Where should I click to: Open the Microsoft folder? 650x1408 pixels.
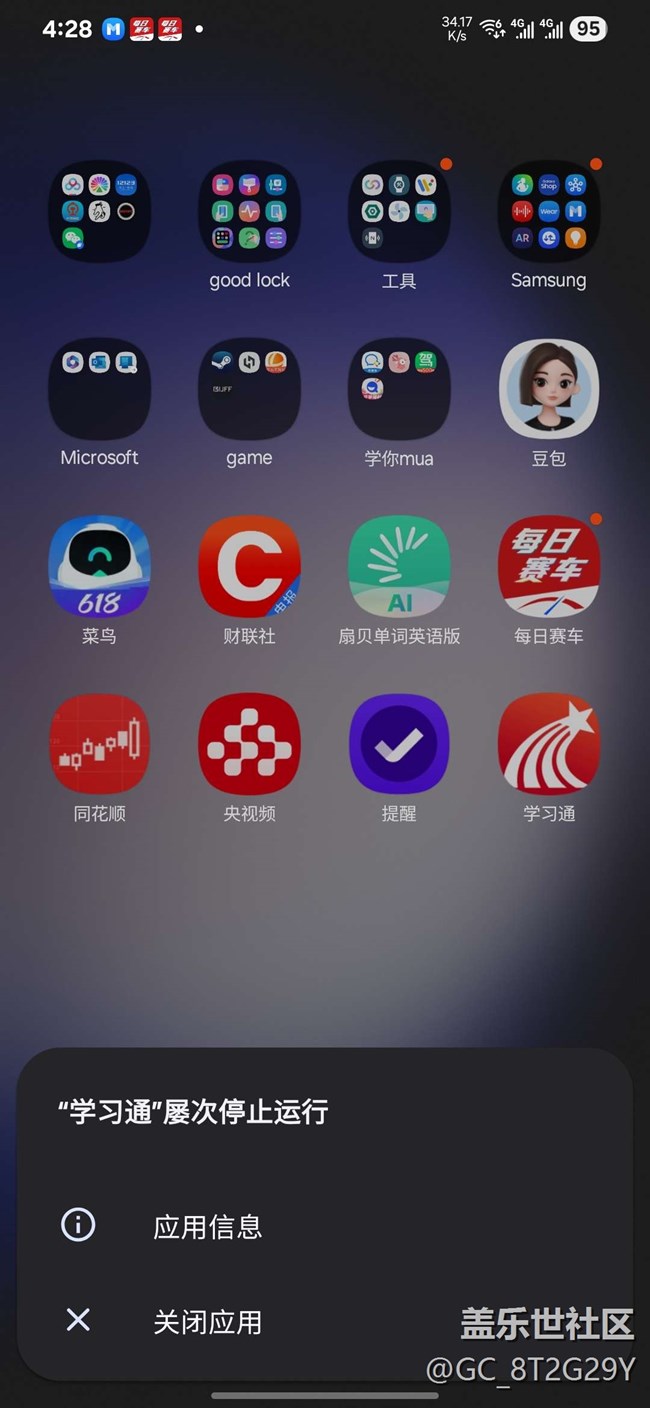coord(99,389)
